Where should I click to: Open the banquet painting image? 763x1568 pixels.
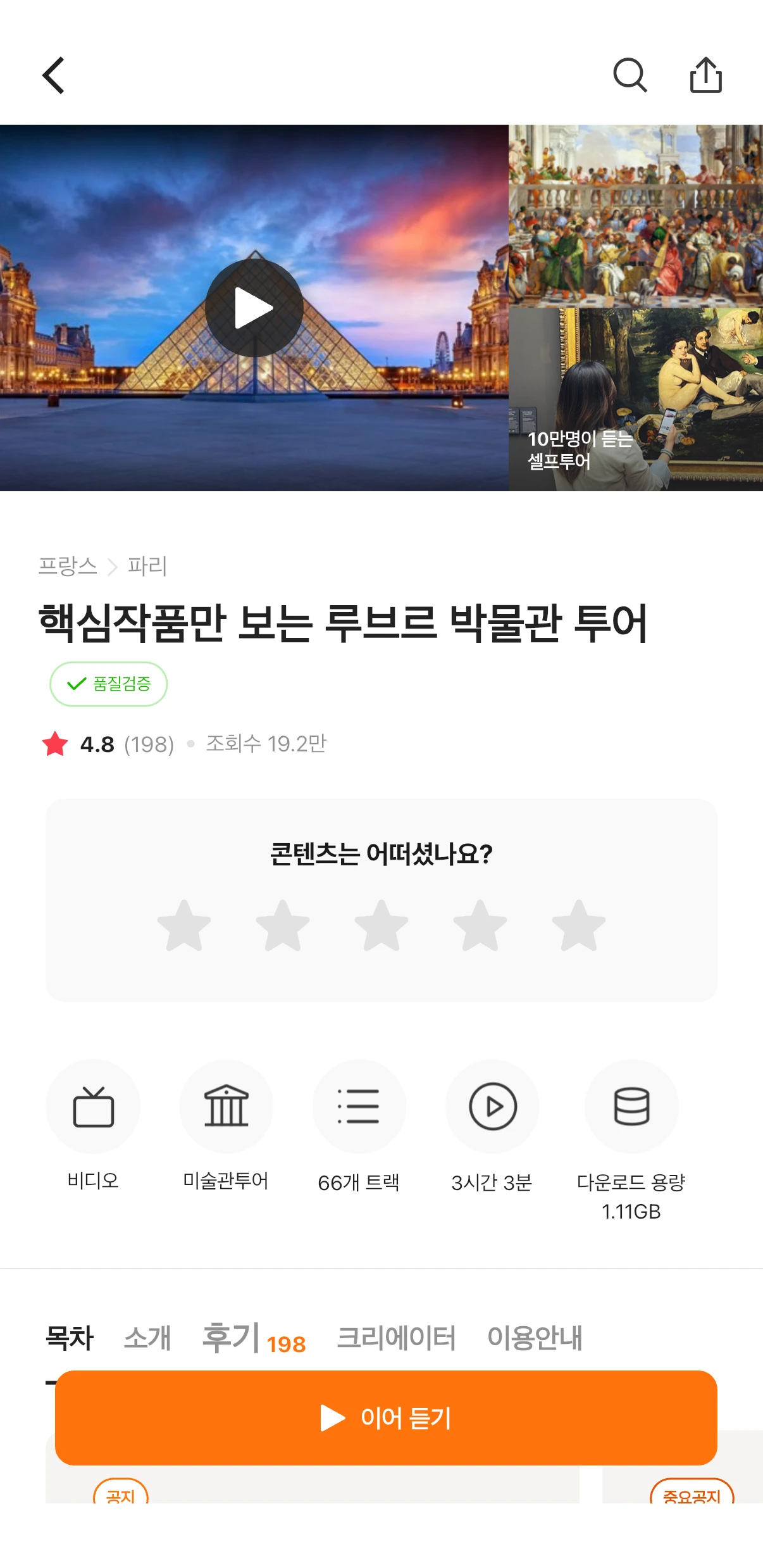tap(635, 215)
